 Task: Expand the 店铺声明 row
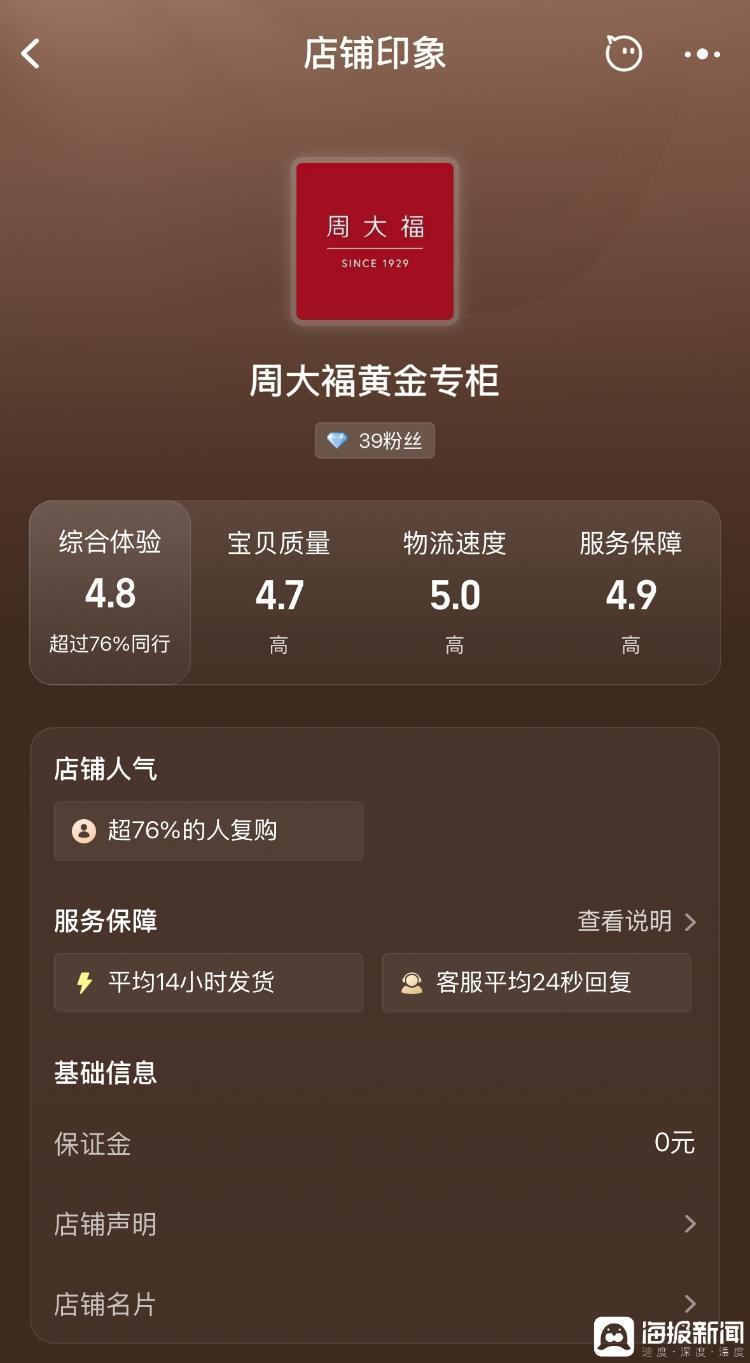pos(690,1224)
